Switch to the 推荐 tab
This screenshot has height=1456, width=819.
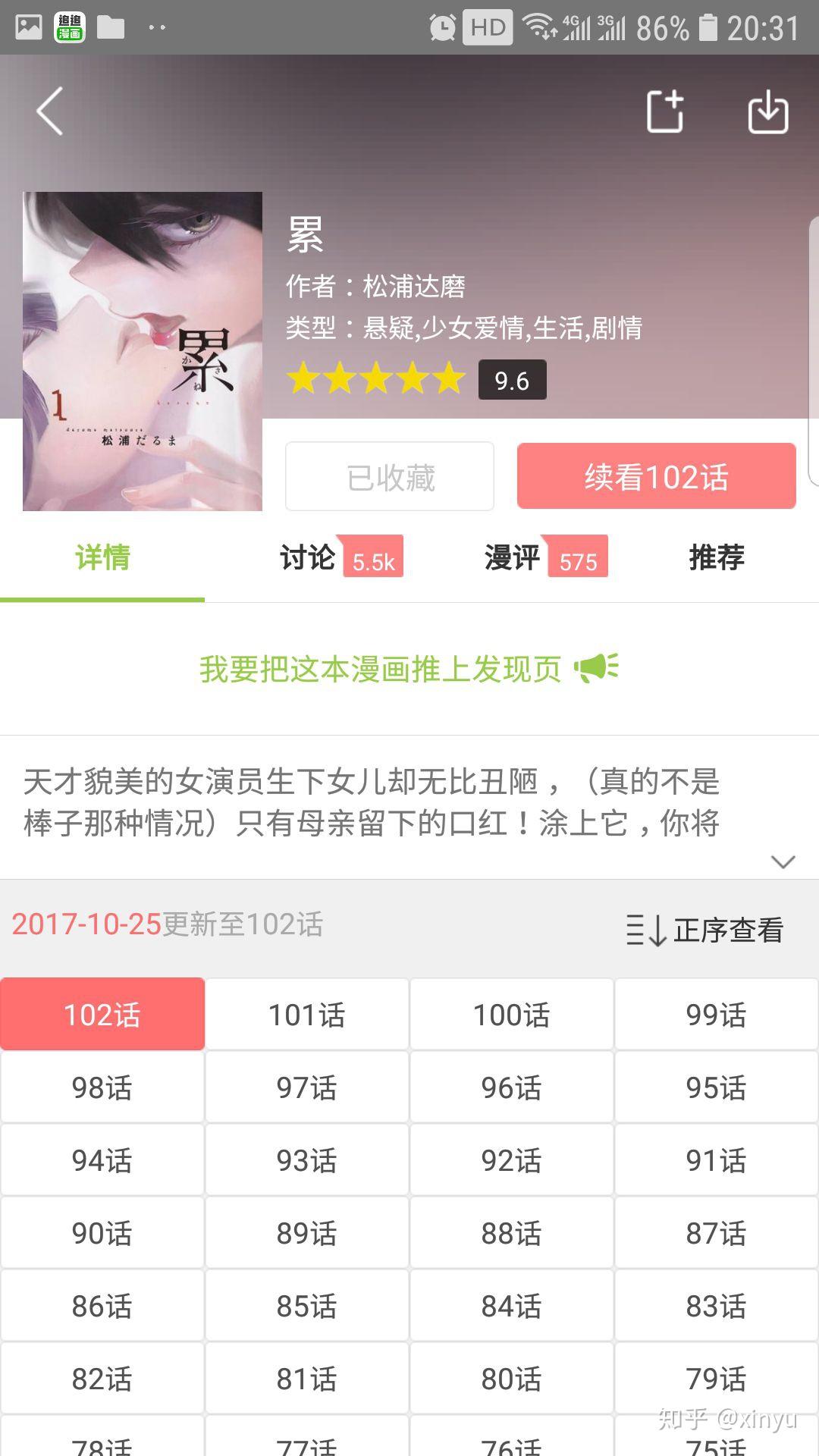(x=716, y=558)
